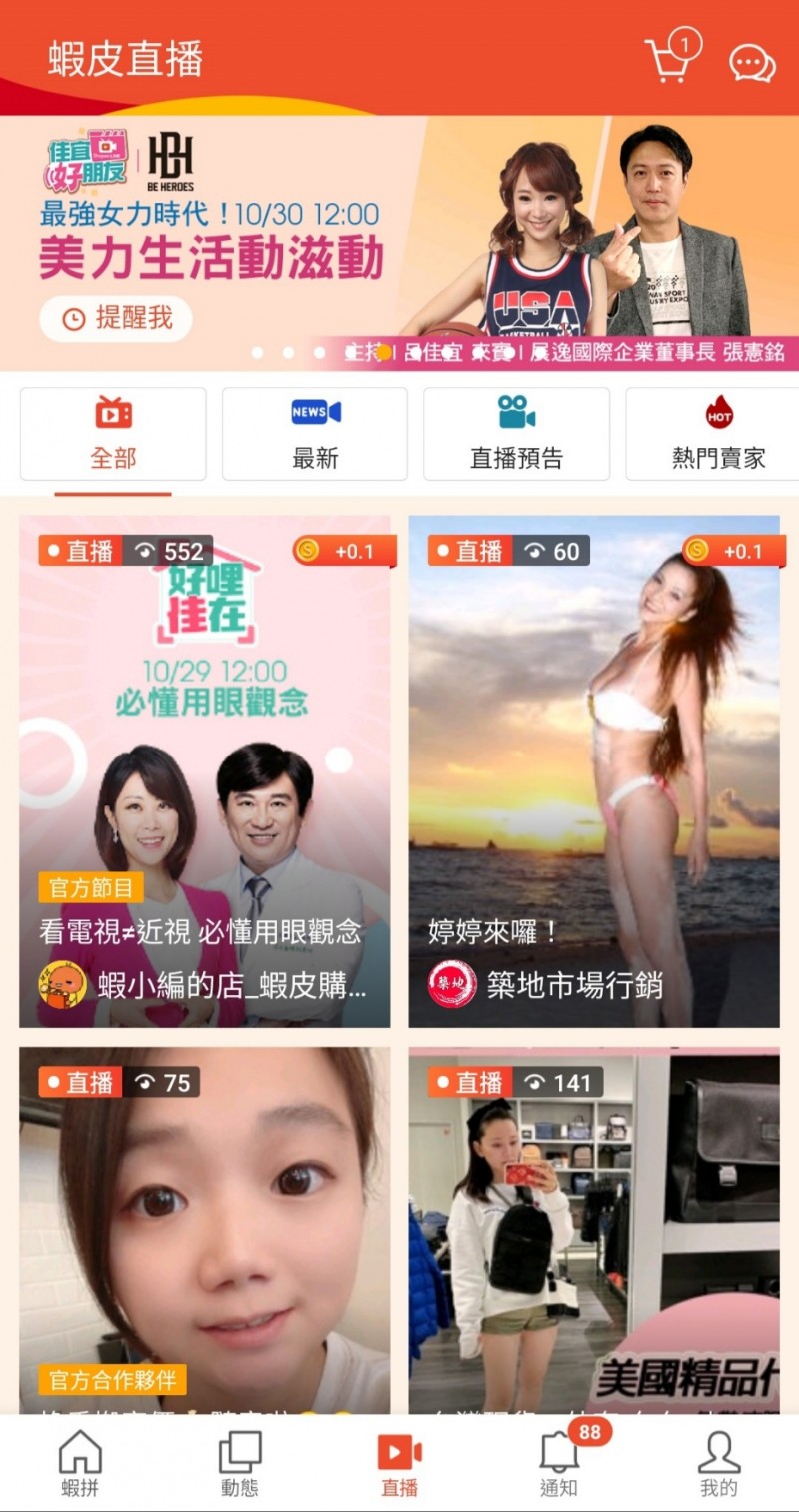Screen dimensions: 799x1512
Task: Open the chat messages icon
Action: pyautogui.click(x=751, y=63)
